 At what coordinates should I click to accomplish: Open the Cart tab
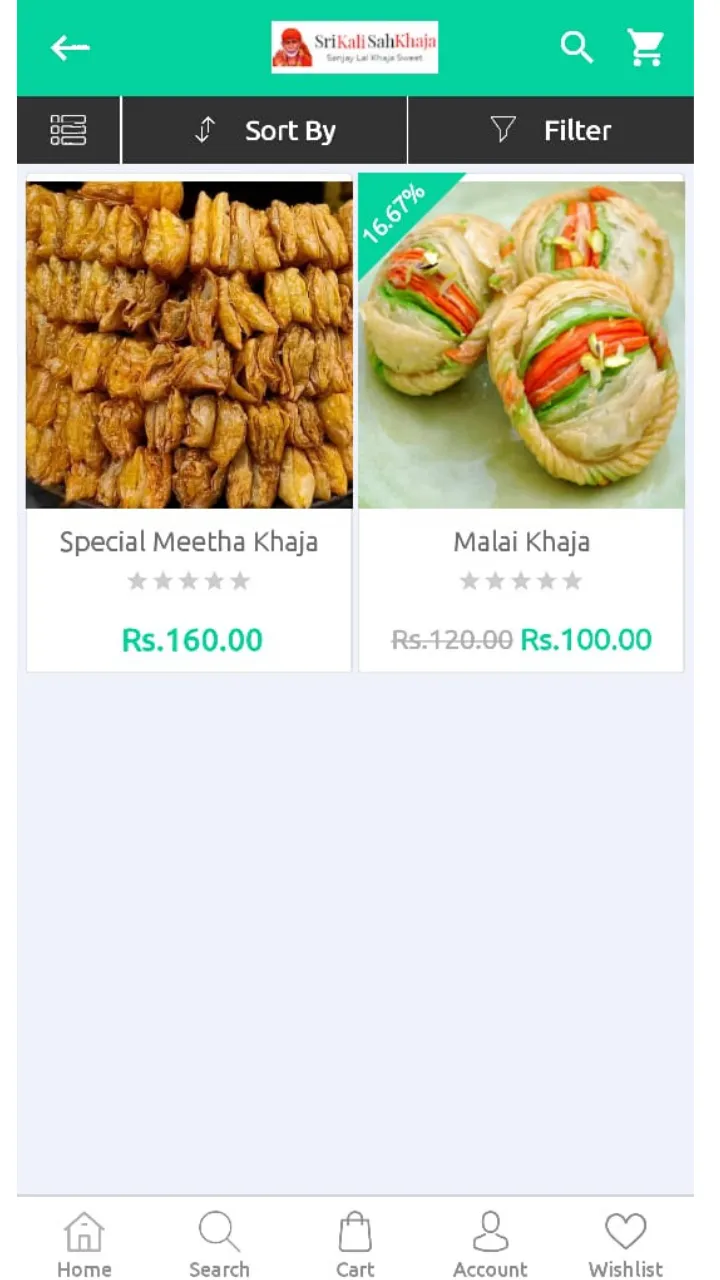pos(355,1245)
